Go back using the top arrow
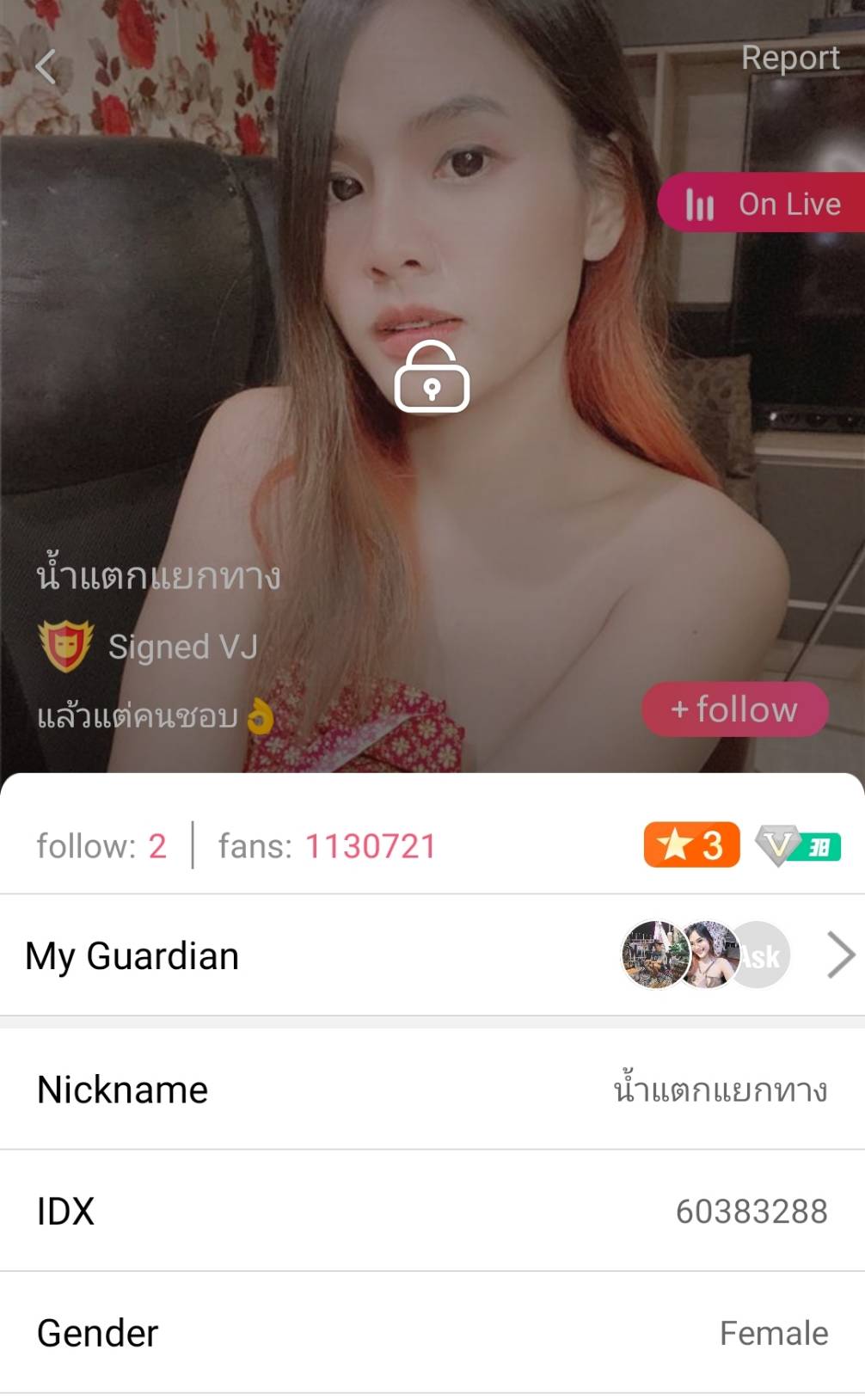The height and width of the screenshot is (1400, 865). pos(46,66)
